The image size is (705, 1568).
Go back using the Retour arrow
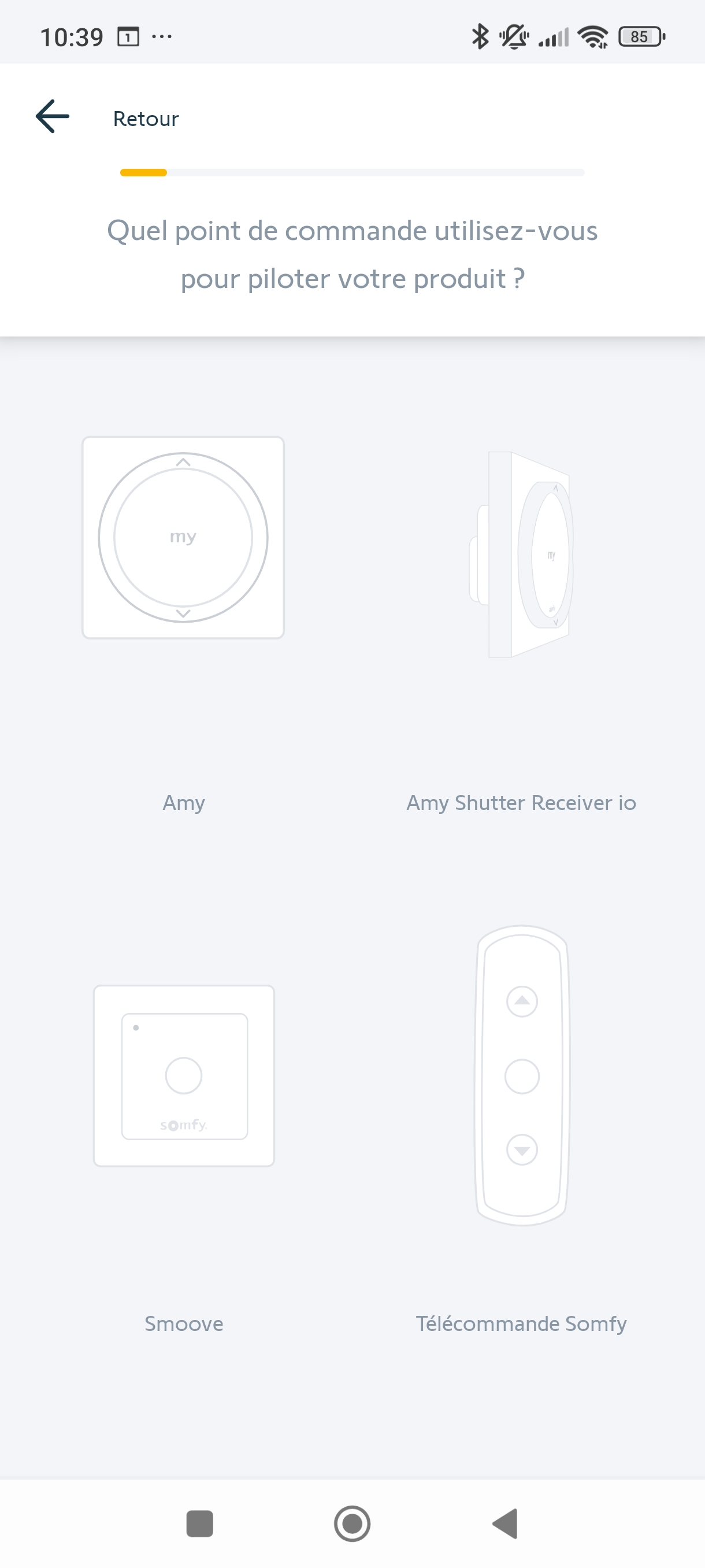click(53, 116)
